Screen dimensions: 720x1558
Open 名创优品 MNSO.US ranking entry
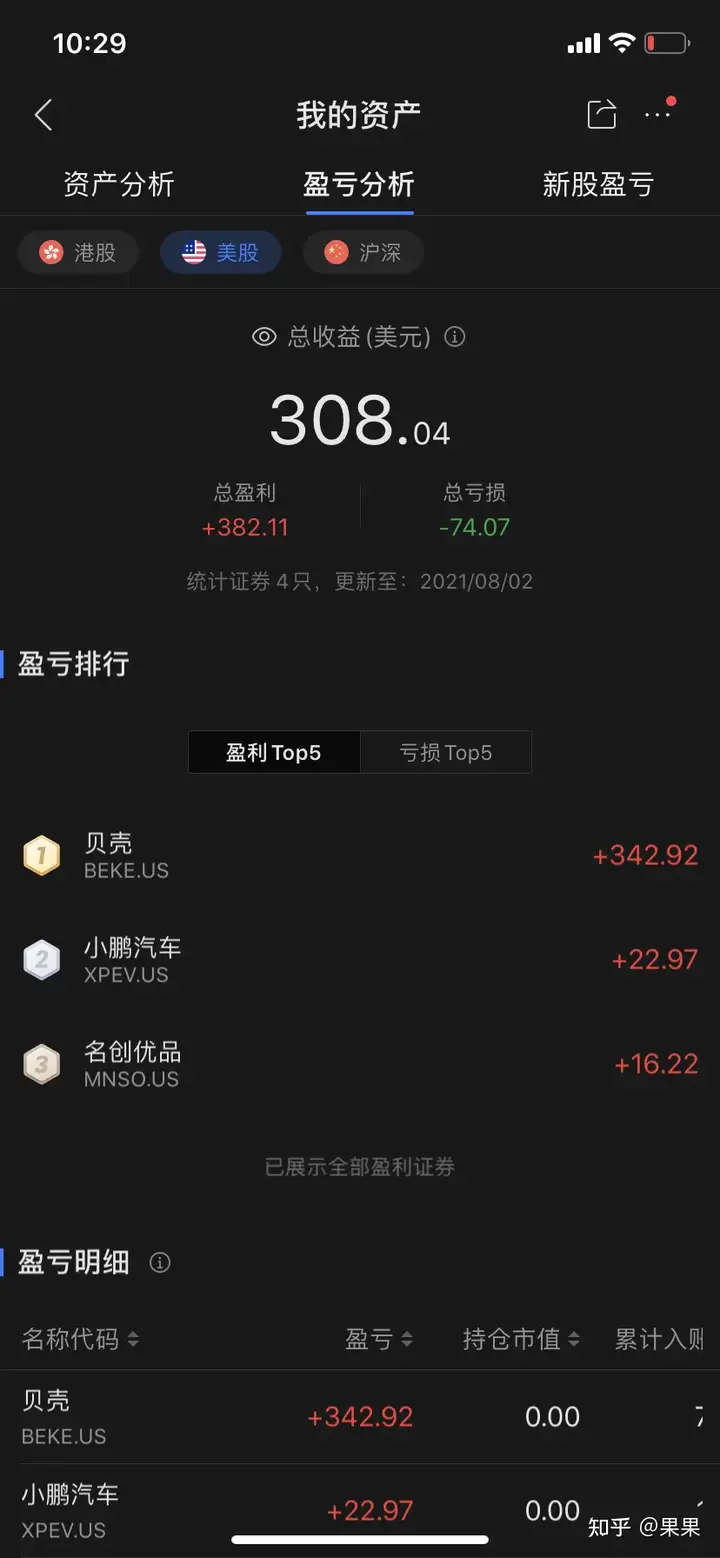pyautogui.click(x=360, y=1064)
